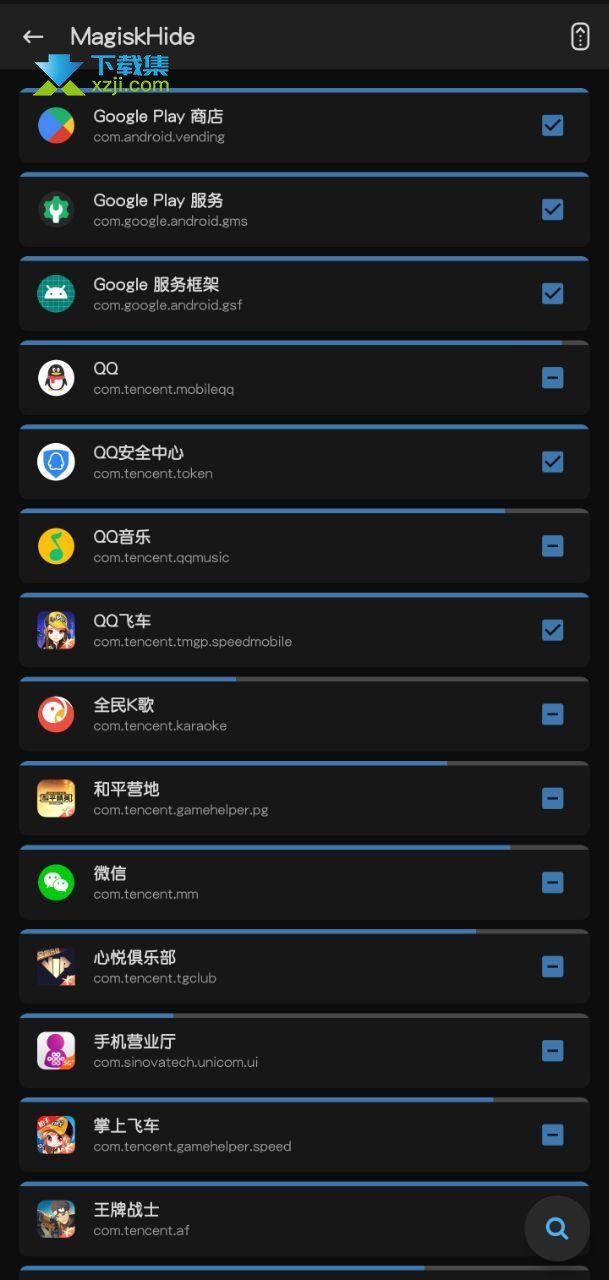
Task: Expand the 微信 app row
Action: point(304,882)
